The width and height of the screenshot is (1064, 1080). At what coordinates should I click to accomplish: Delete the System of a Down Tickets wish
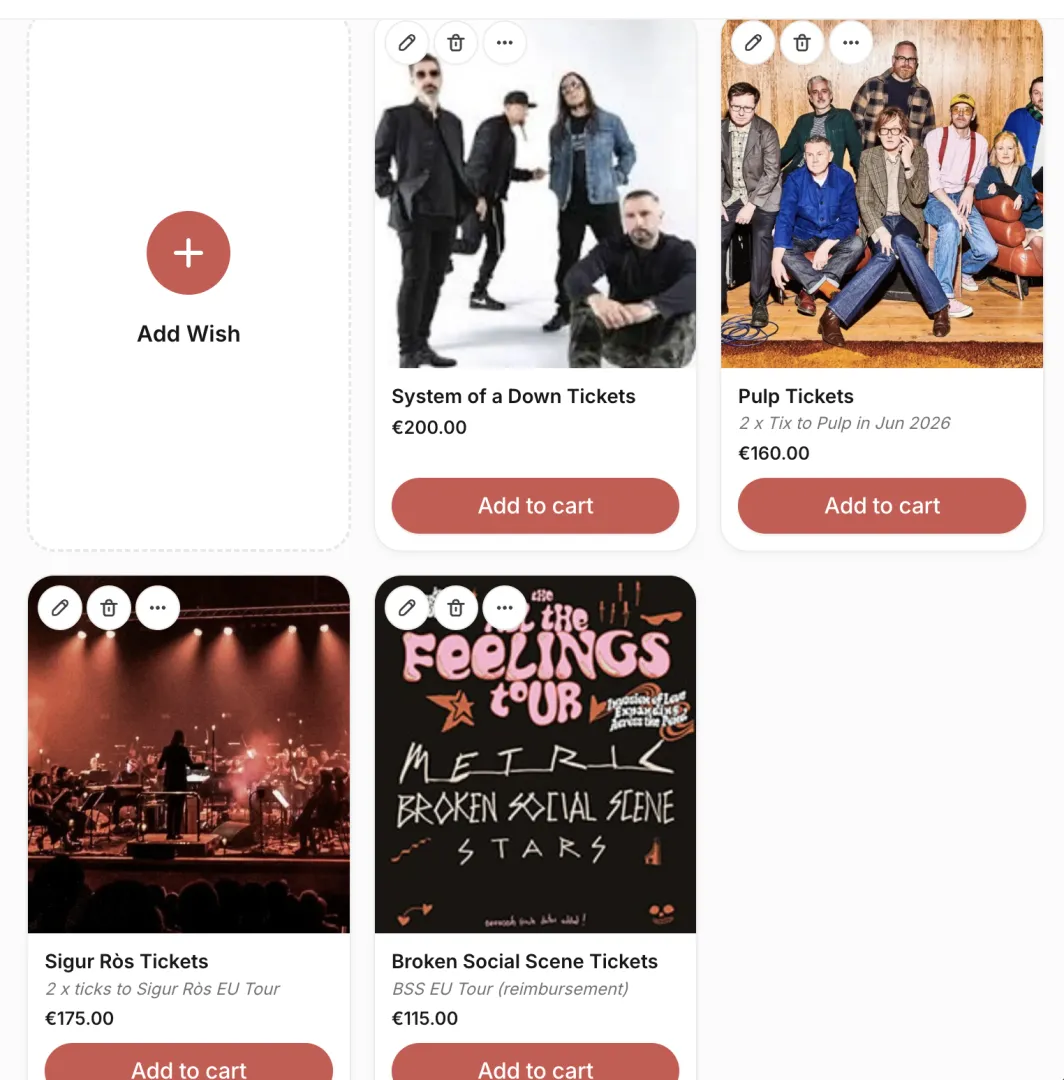pos(456,43)
